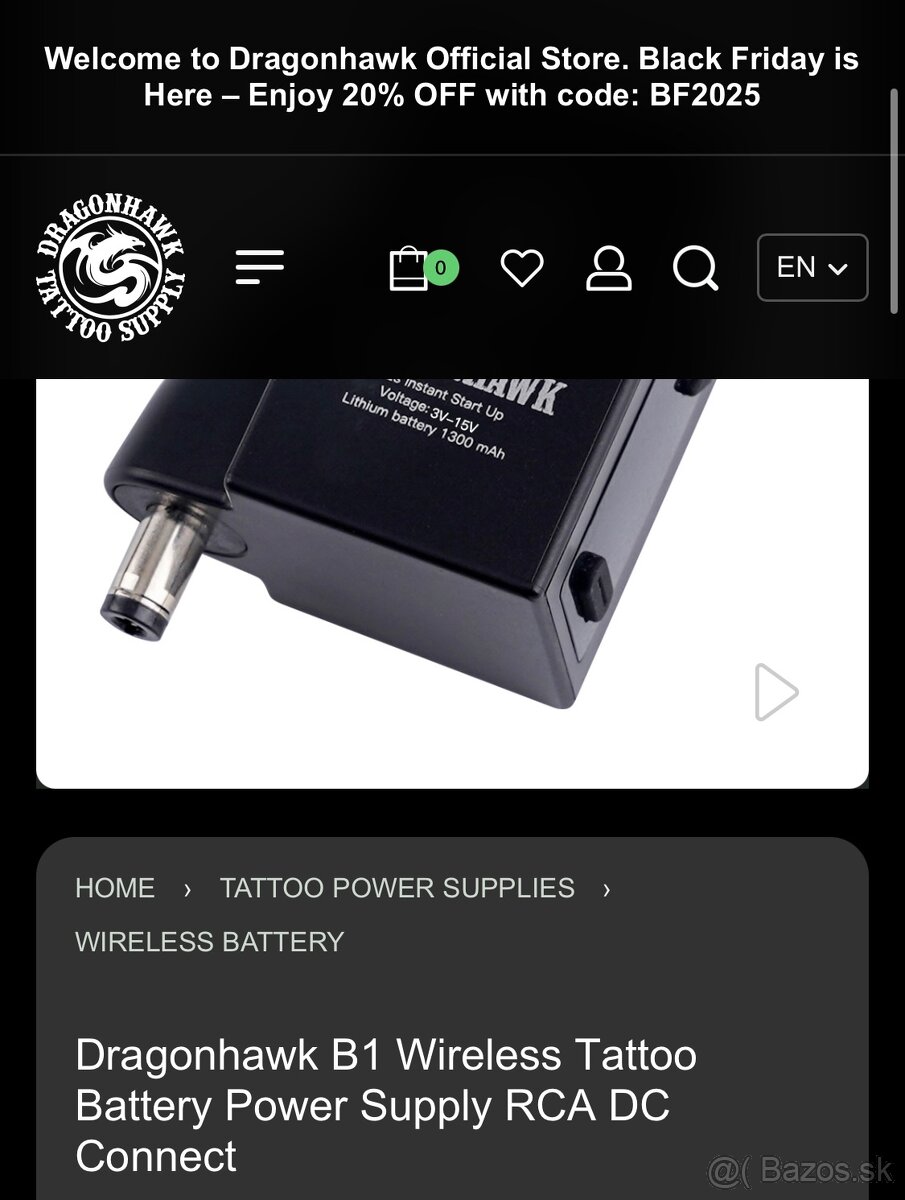The width and height of the screenshot is (905, 1200).
Task: Open the EN language dropdown
Action: tap(812, 267)
